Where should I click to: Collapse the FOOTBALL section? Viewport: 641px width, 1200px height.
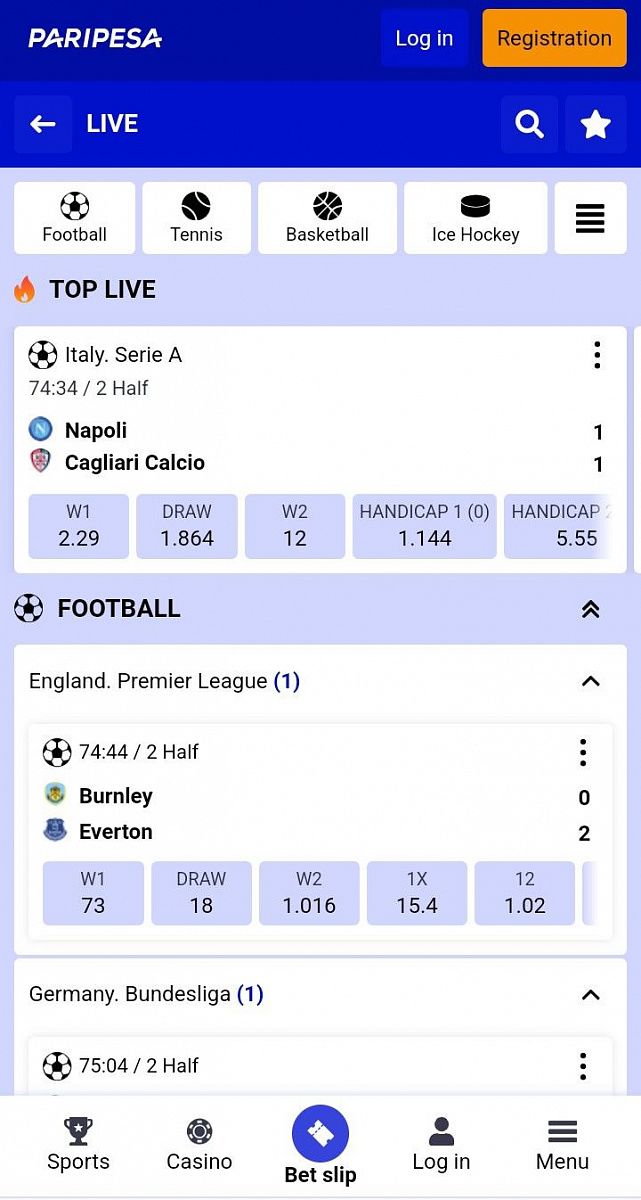[x=591, y=609]
